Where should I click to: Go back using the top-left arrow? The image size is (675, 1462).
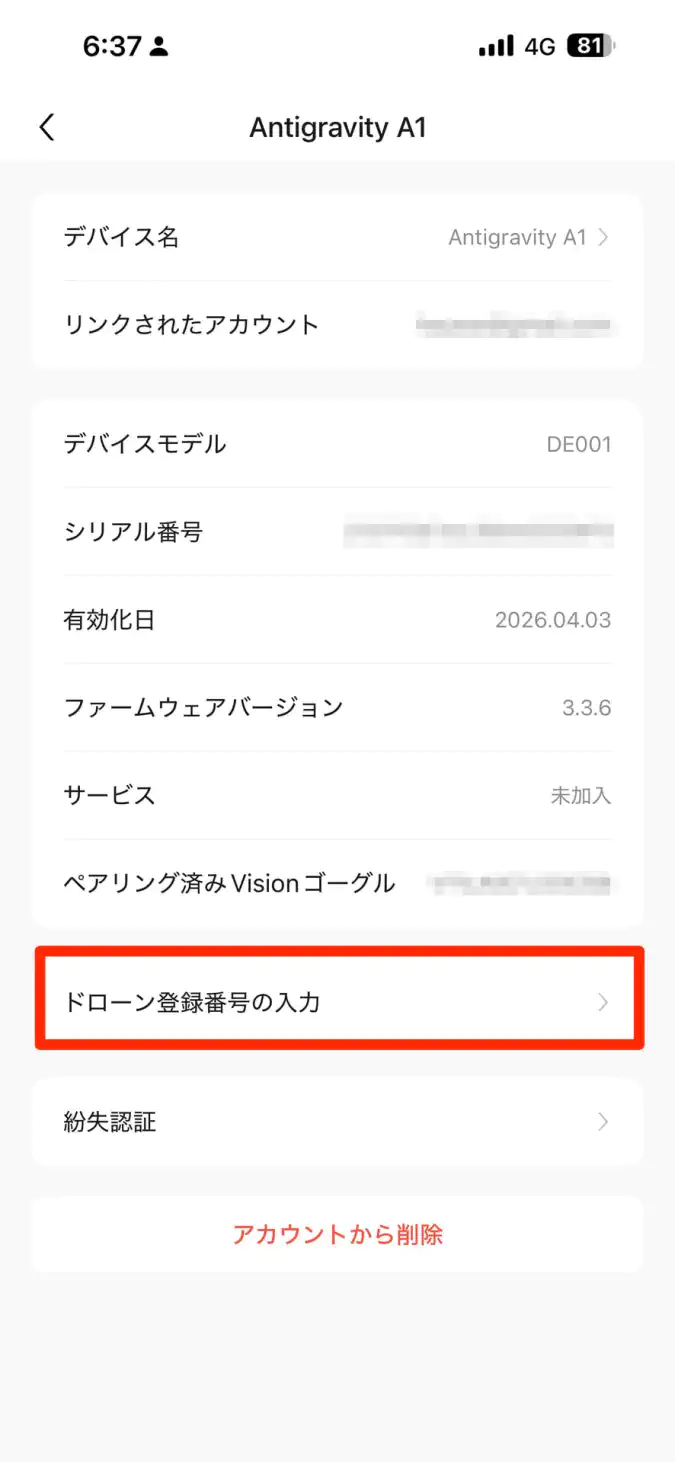point(47,127)
